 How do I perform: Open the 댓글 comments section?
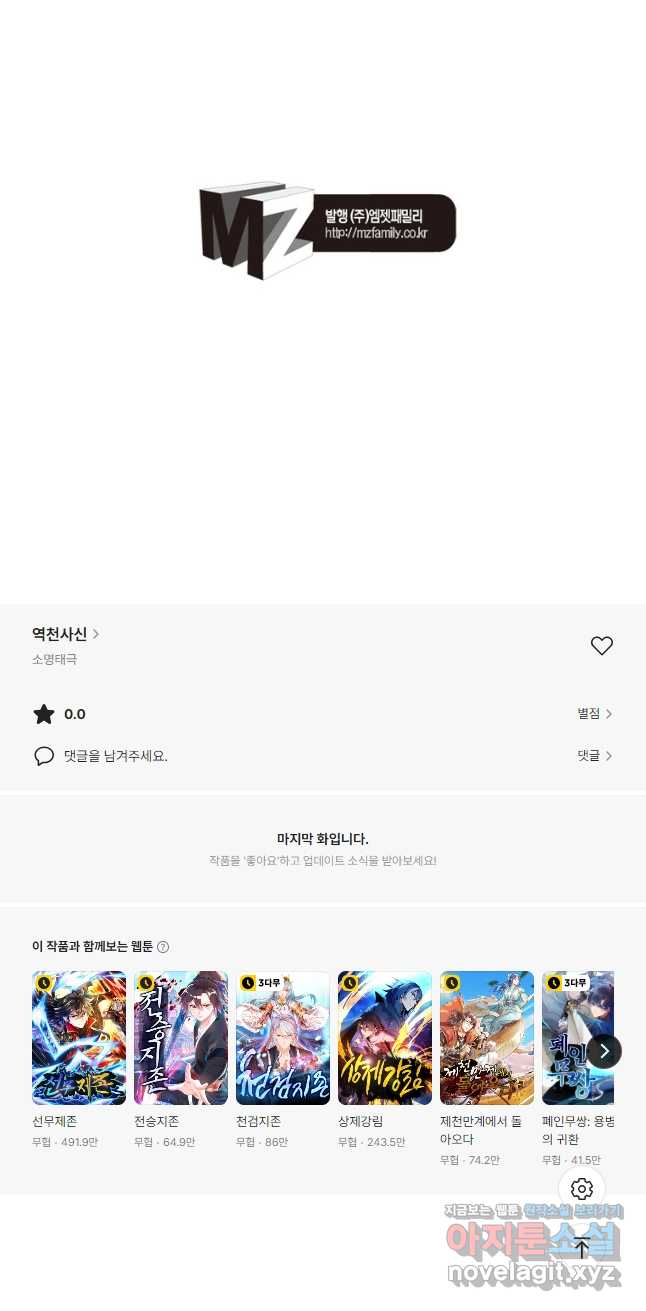coord(594,756)
